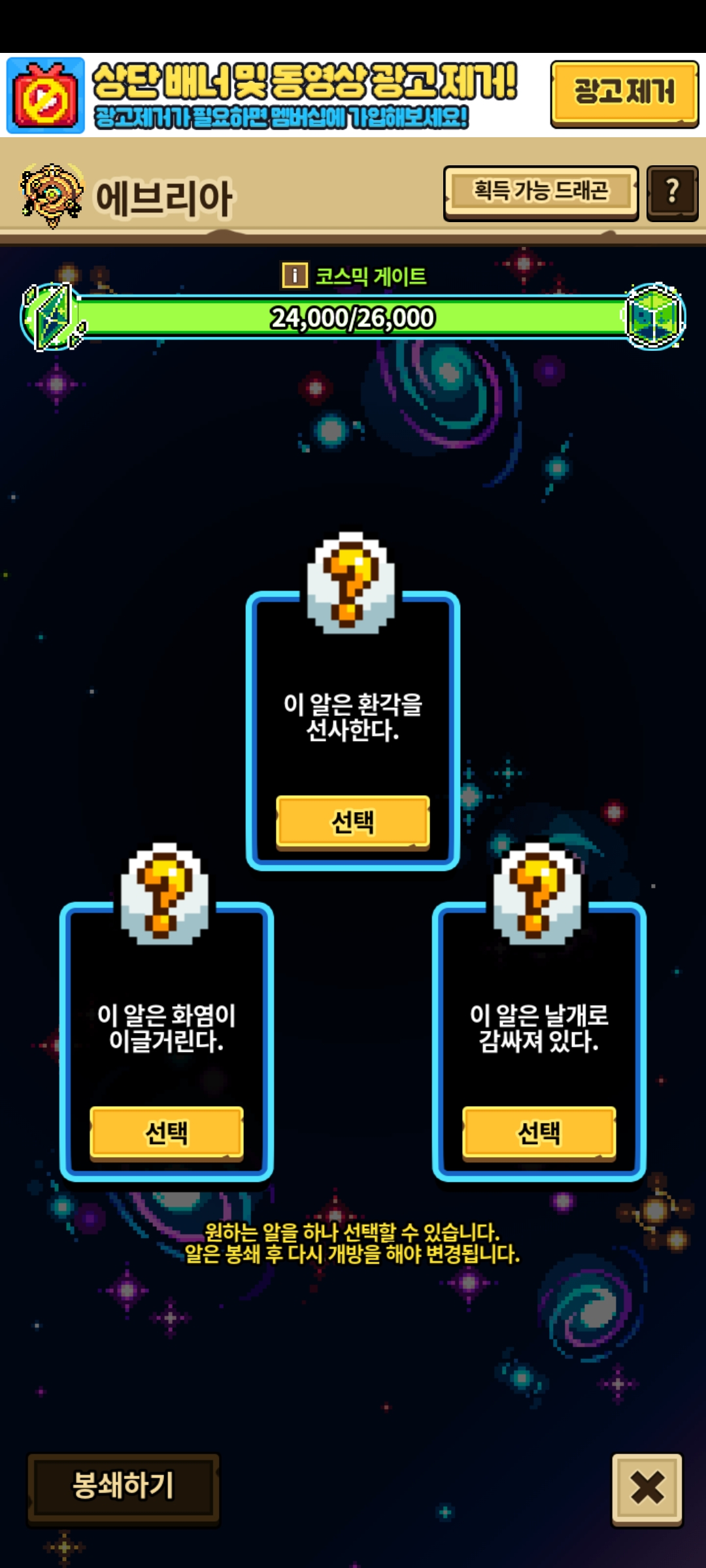
Task: Open the 코스믹 게이트 info icon
Action: pyautogui.click(x=294, y=276)
